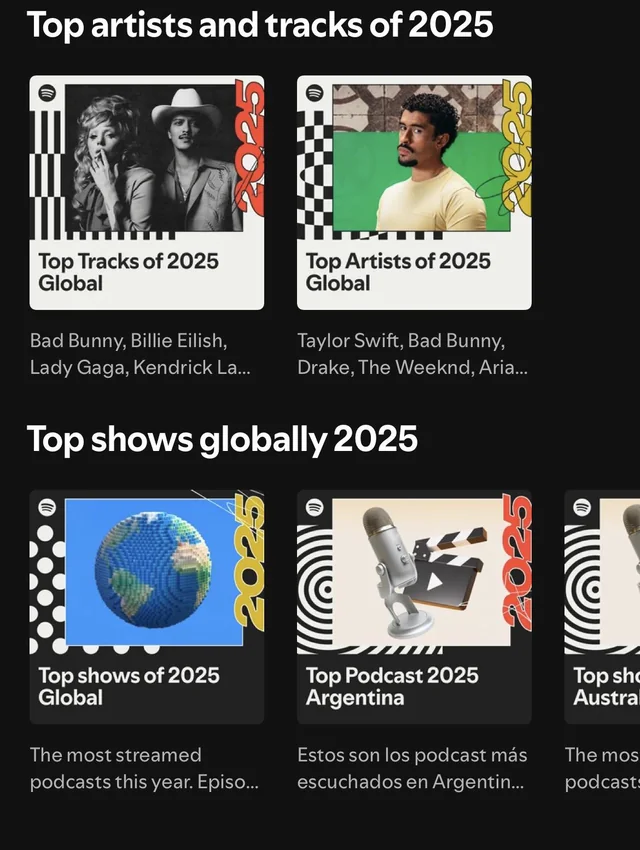Image resolution: width=640 pixels, height=850 pixels.
Task: Open Top Tracks of 2025 Global playlist
Action: 147,193
